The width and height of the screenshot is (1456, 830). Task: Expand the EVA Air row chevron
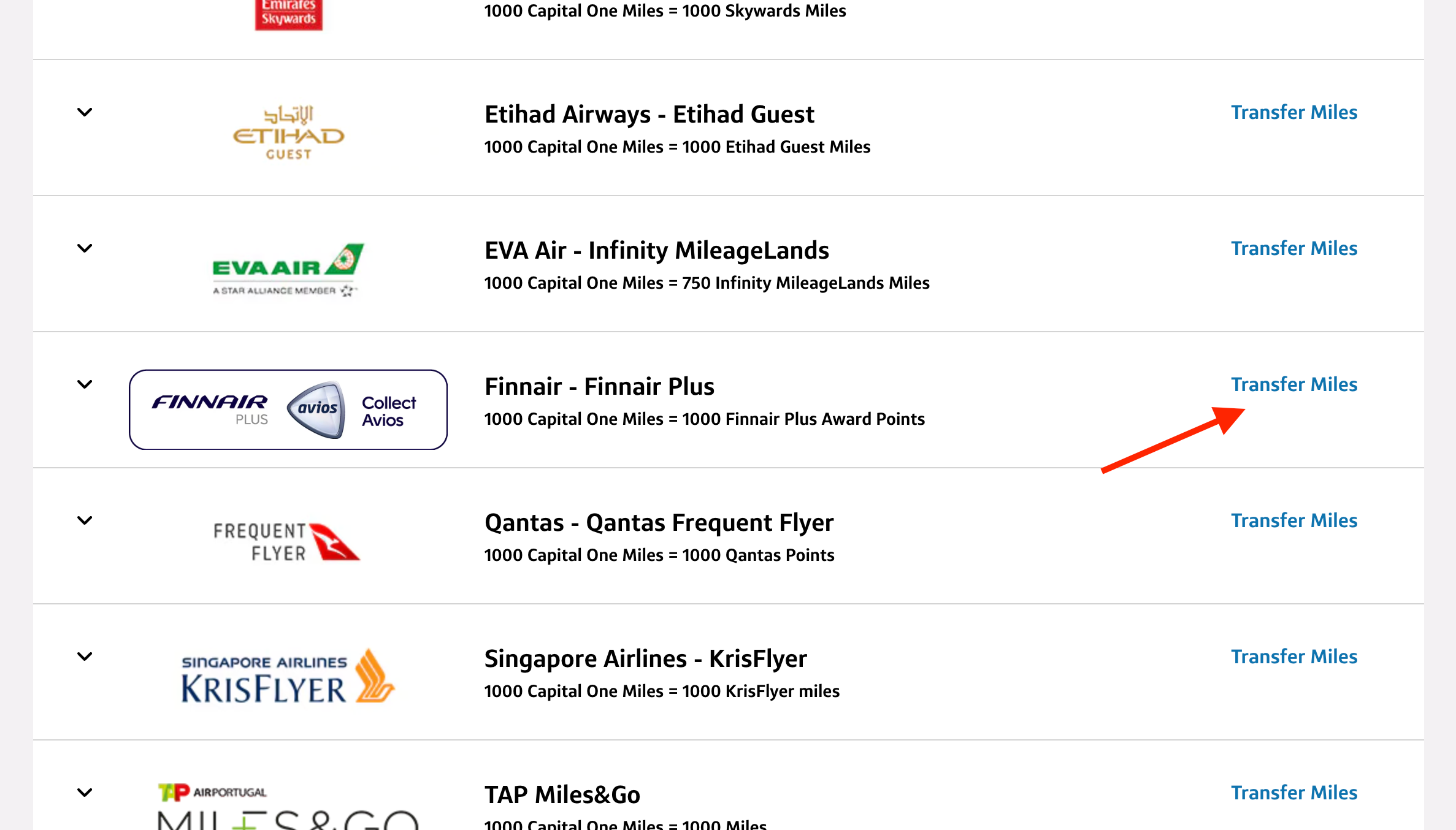point(85,248)
